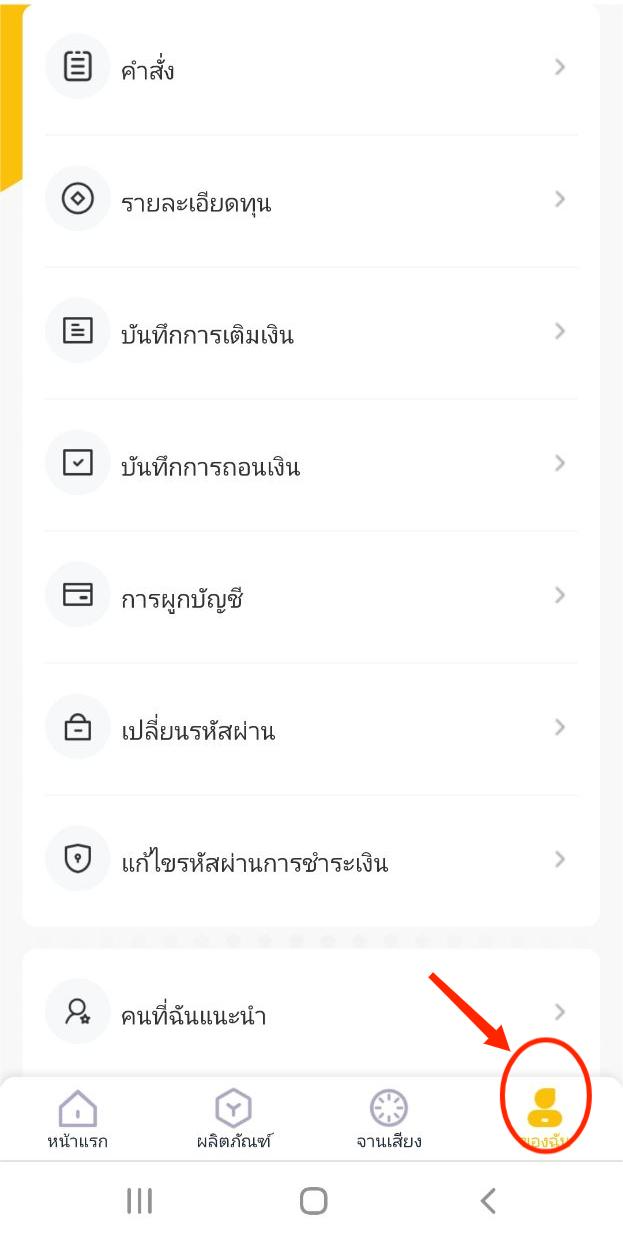623x1243 pixels.
Task: Open the คำสั่ง orders row
Action: [310, 69]
